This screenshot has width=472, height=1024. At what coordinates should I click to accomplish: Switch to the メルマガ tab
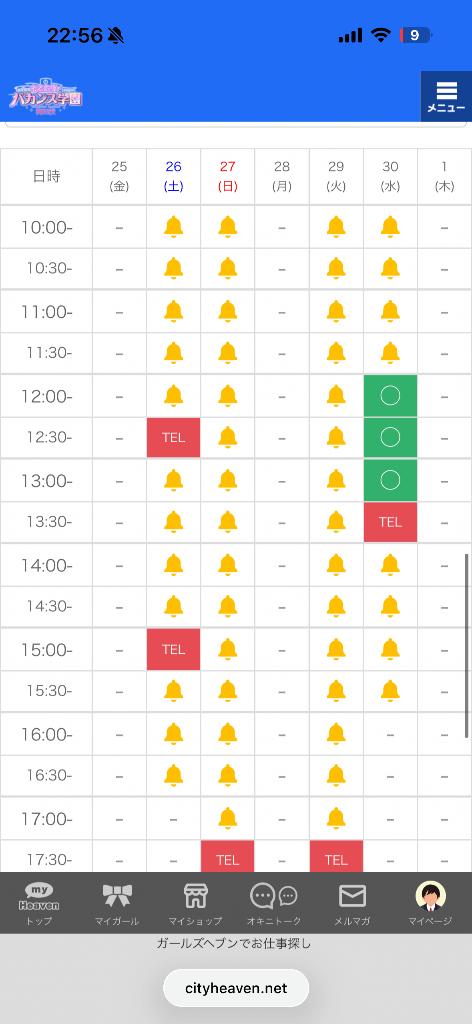pos(353,904)
